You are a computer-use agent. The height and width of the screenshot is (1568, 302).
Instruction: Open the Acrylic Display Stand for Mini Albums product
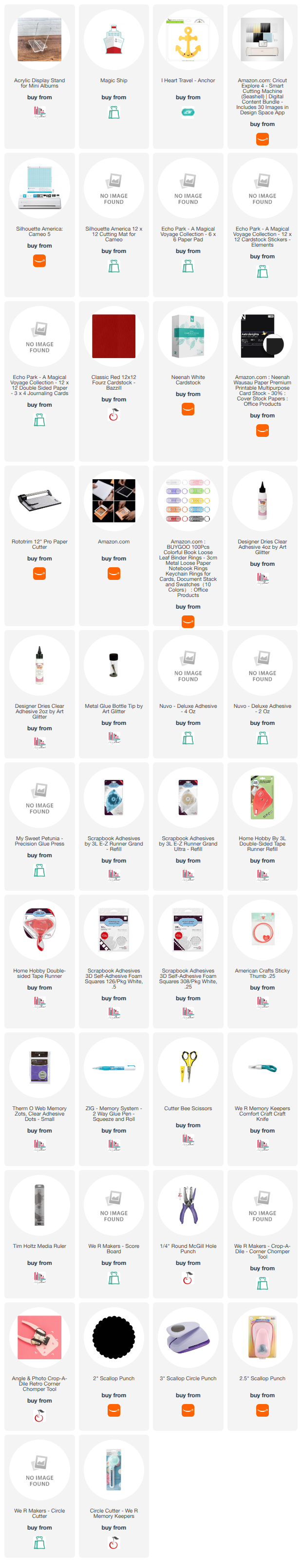click(x=39, y=83)
